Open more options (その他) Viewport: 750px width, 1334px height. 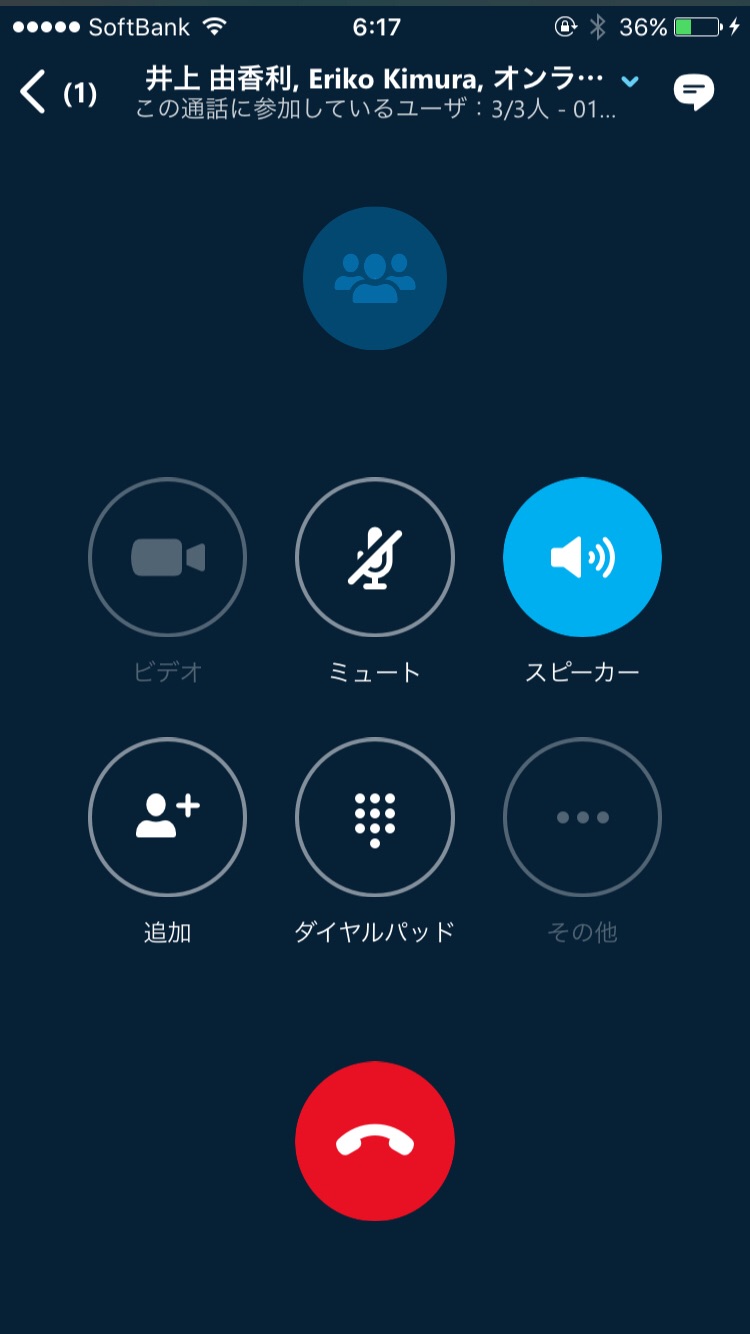pos(582,817)
